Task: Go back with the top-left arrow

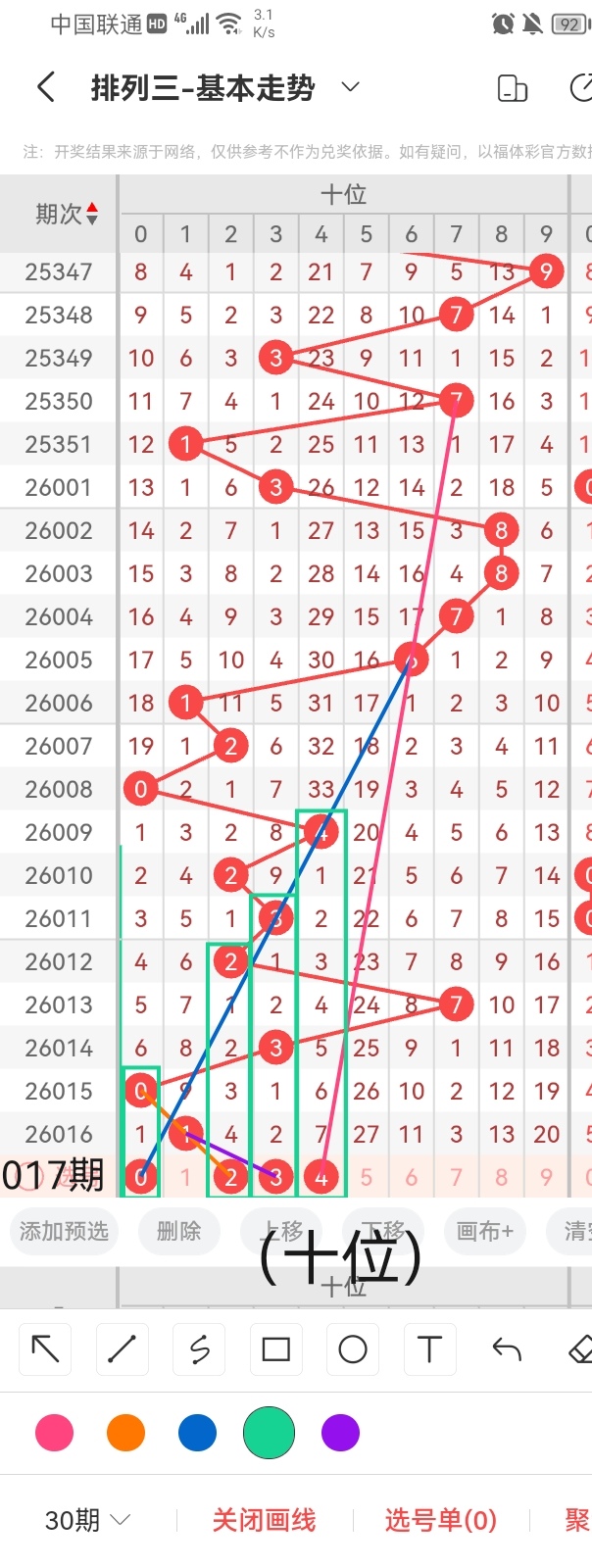Action: 45,87
